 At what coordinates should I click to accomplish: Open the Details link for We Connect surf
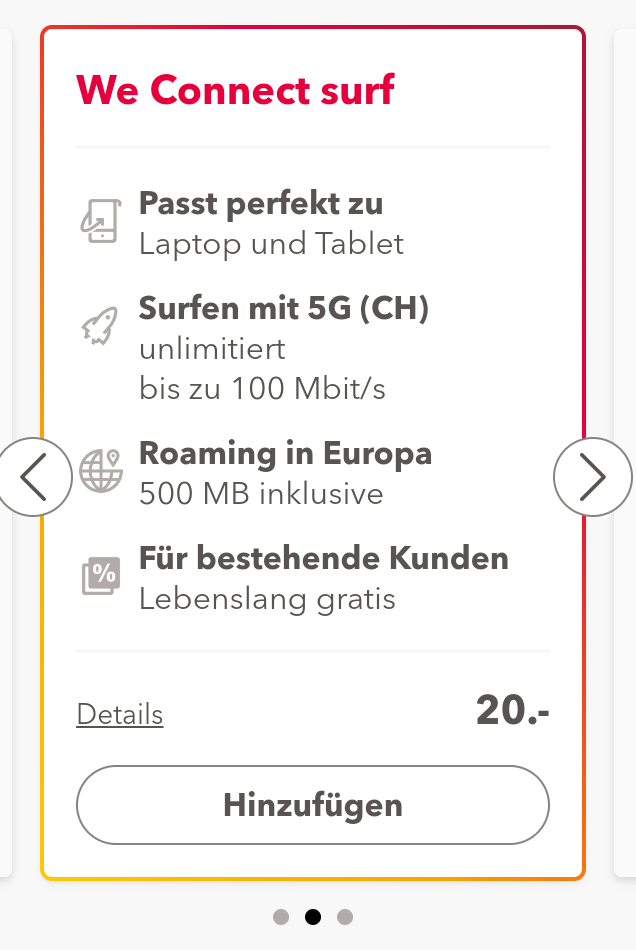click(120, 715)
